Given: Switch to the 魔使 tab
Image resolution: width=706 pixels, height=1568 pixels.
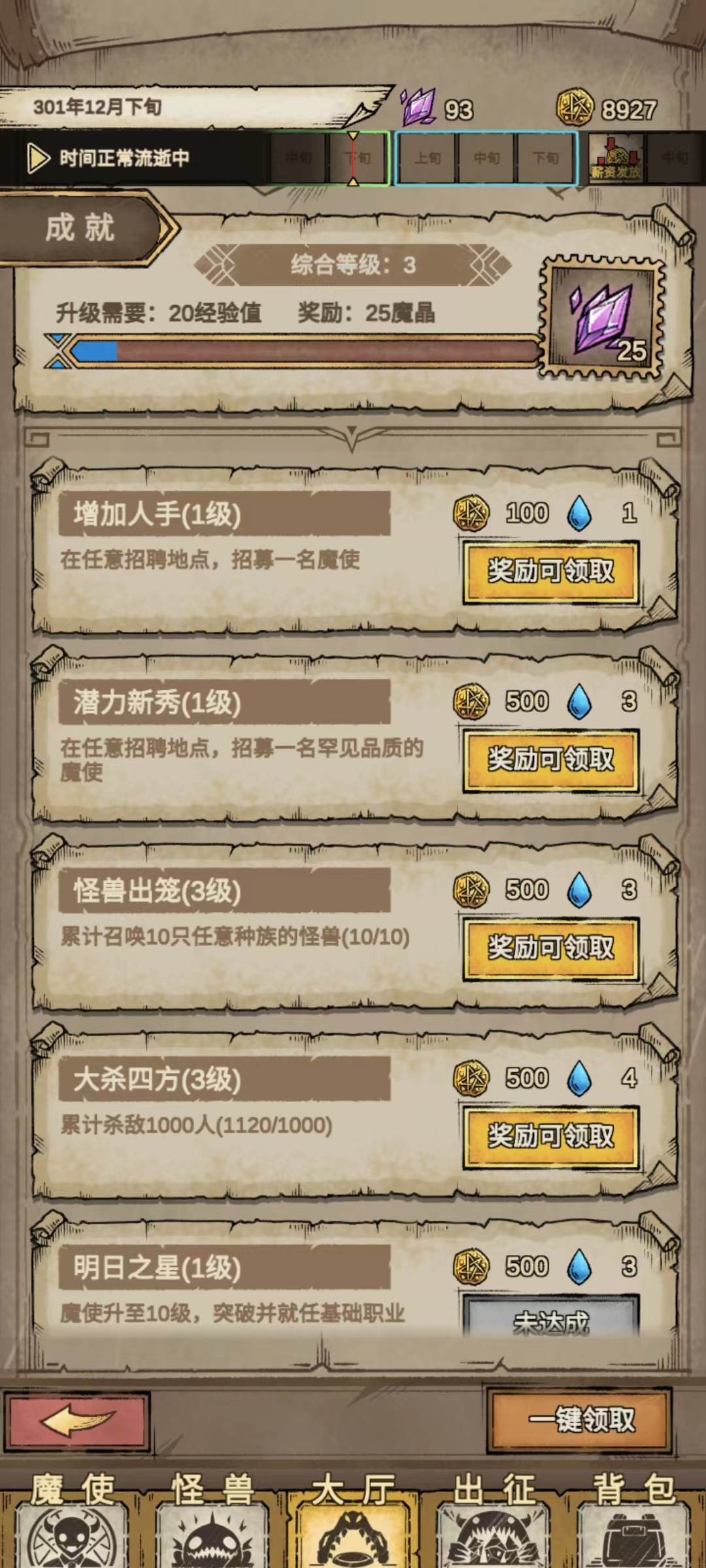Looking at the screenshot, I should (71, 1522).
